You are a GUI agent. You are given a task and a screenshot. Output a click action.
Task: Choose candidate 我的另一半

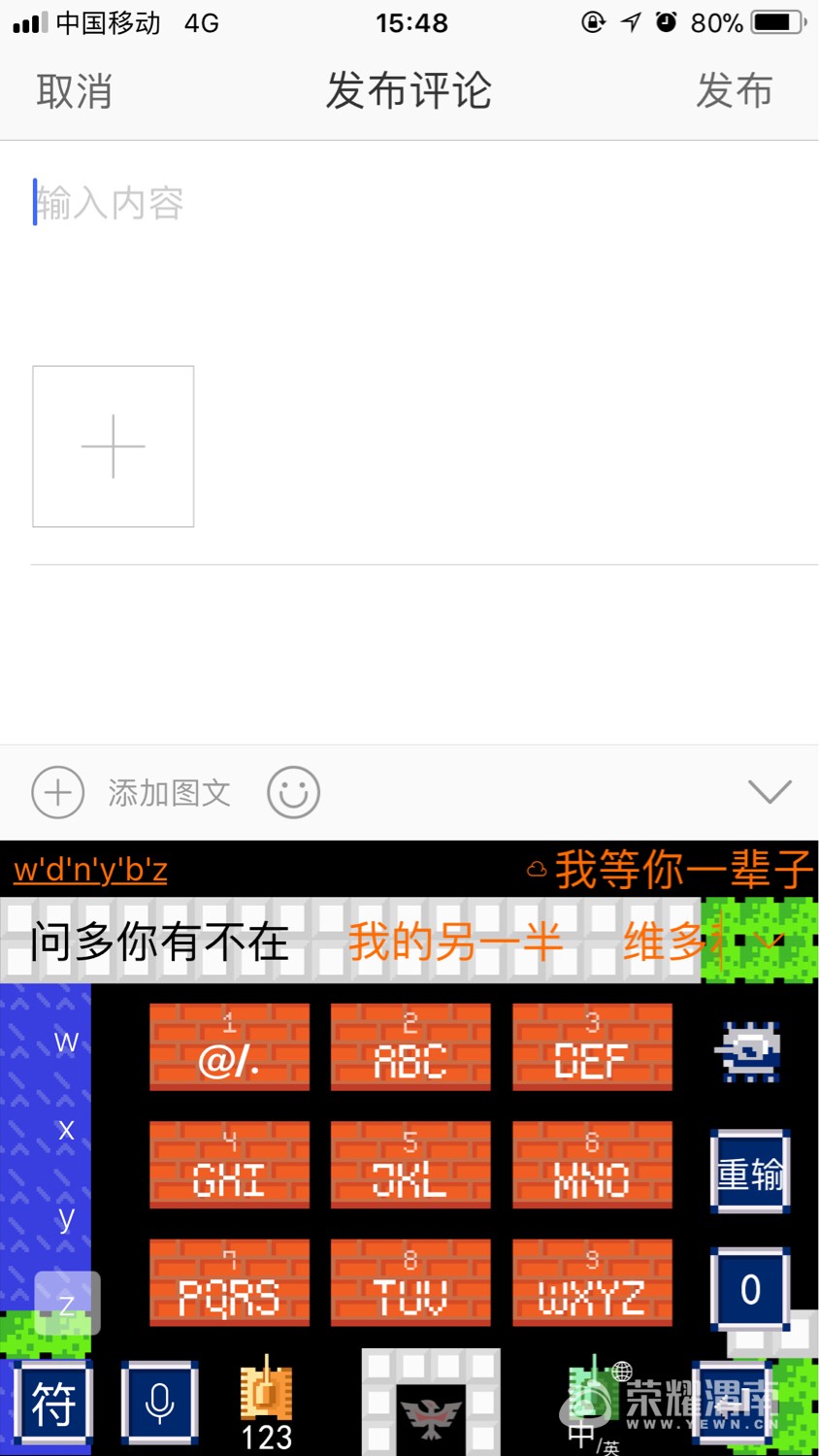tap(455, 942)
